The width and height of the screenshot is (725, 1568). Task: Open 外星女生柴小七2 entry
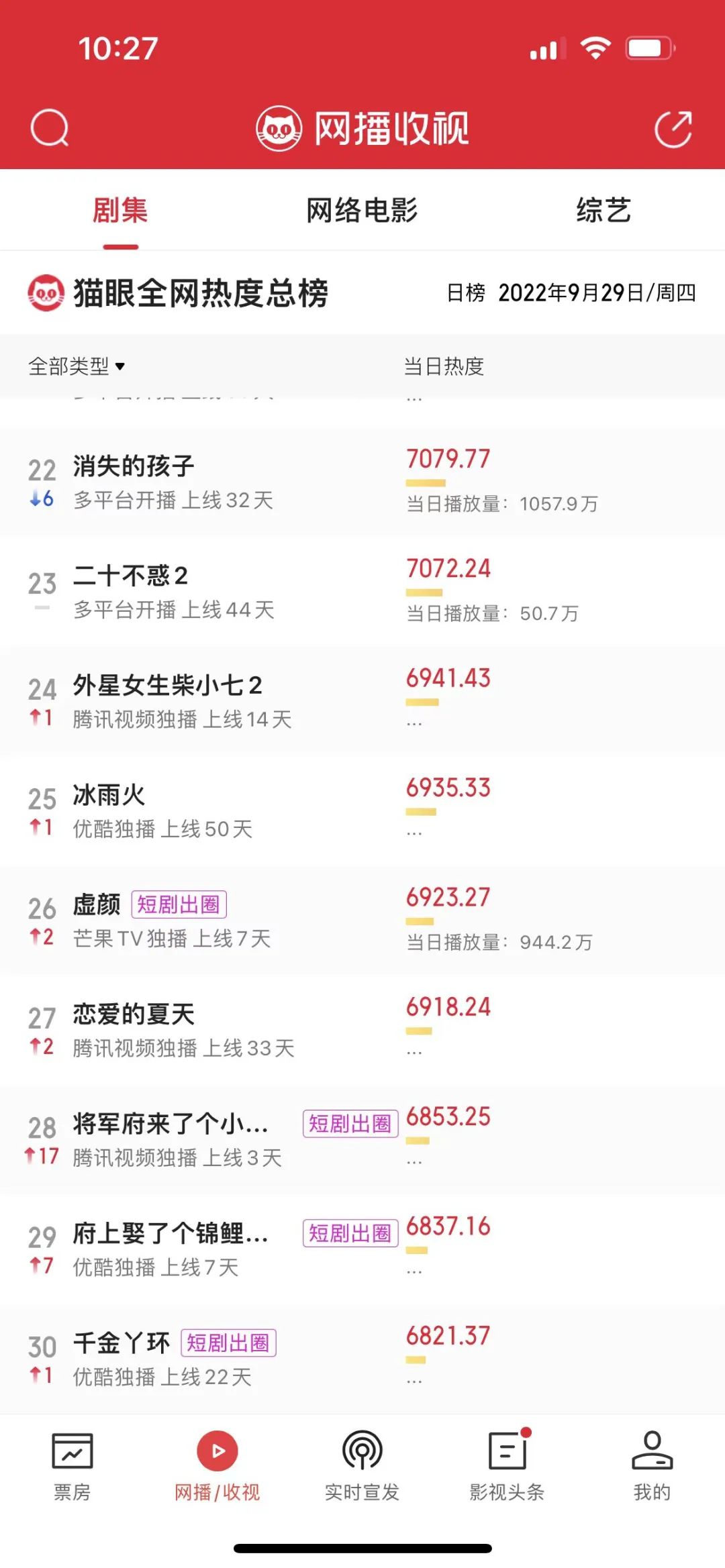(x=167, y=686)
